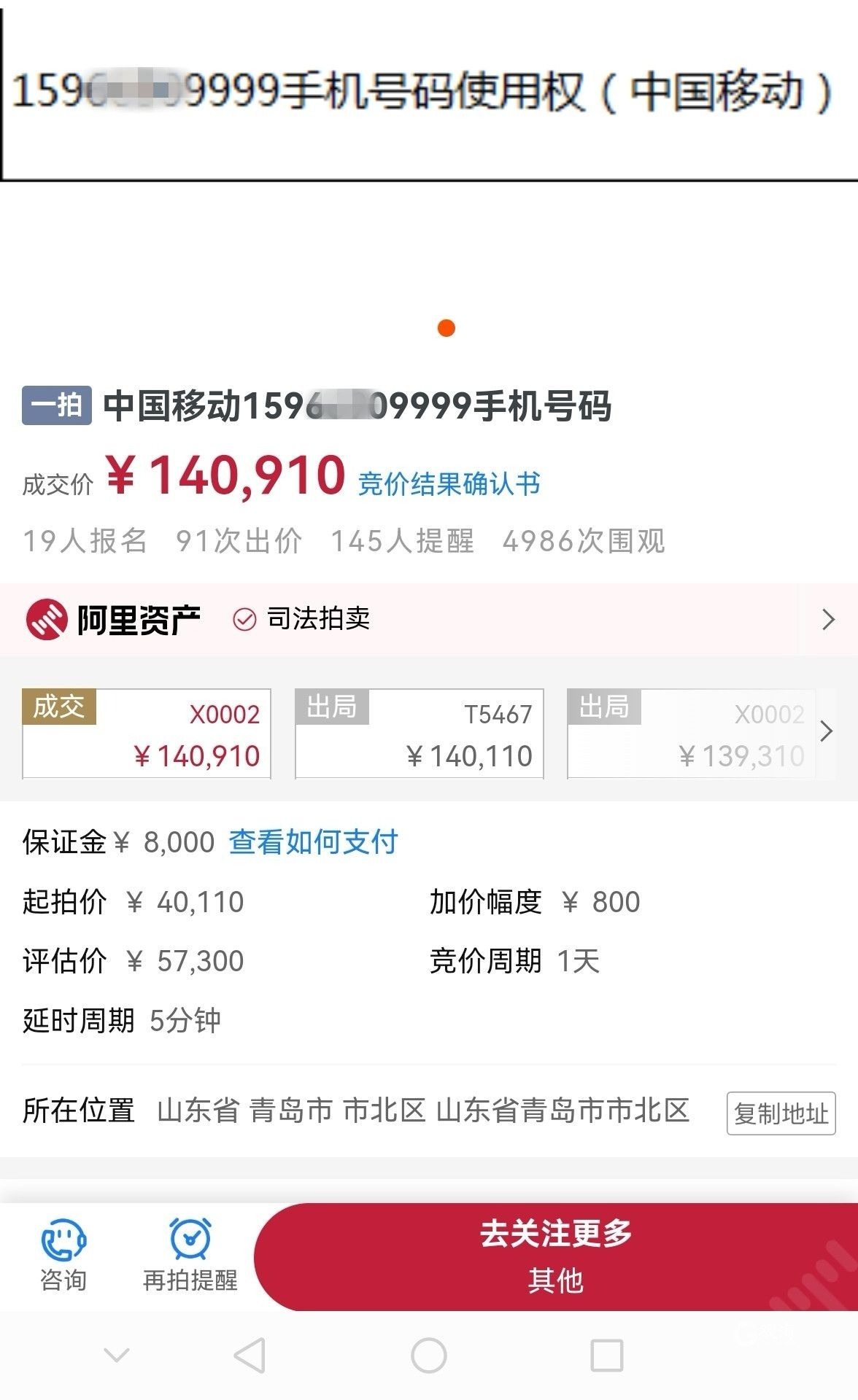View the winning bid X0002 ¥140,910
This screenshot has width=858, height=1400.
[147, 734]
